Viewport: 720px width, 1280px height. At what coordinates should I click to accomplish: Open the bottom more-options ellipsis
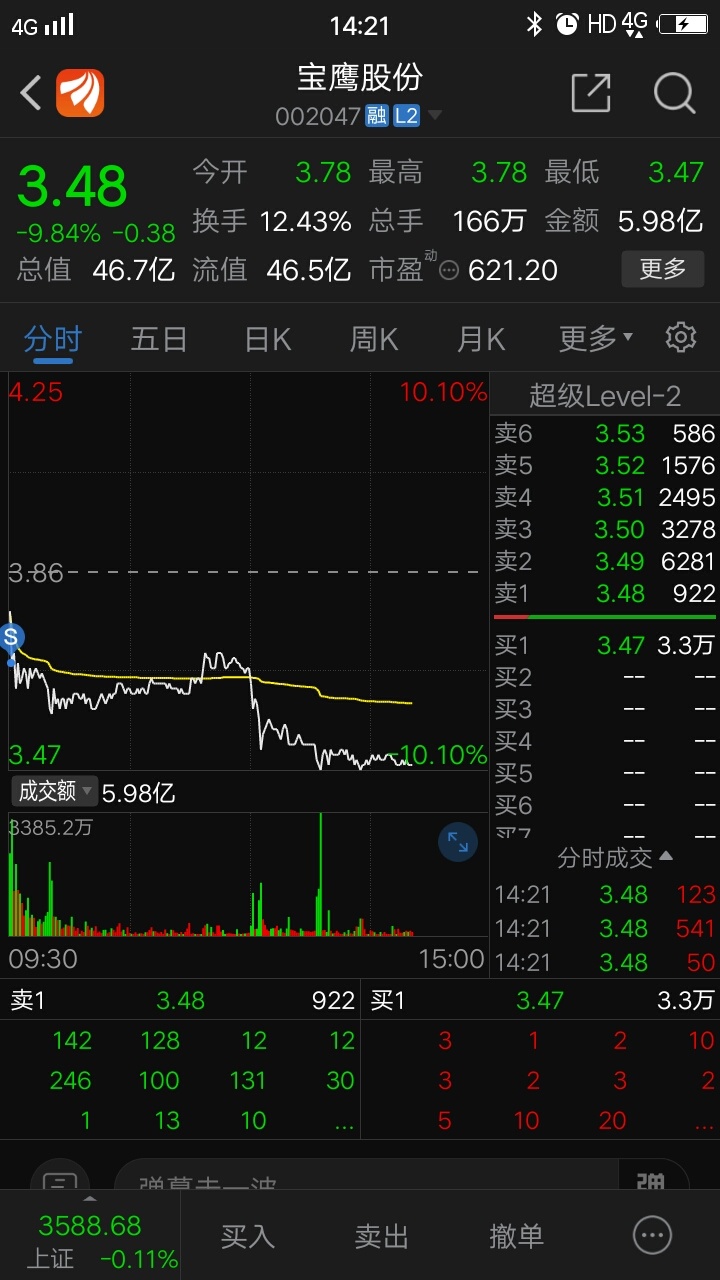tap(653, 1236)
